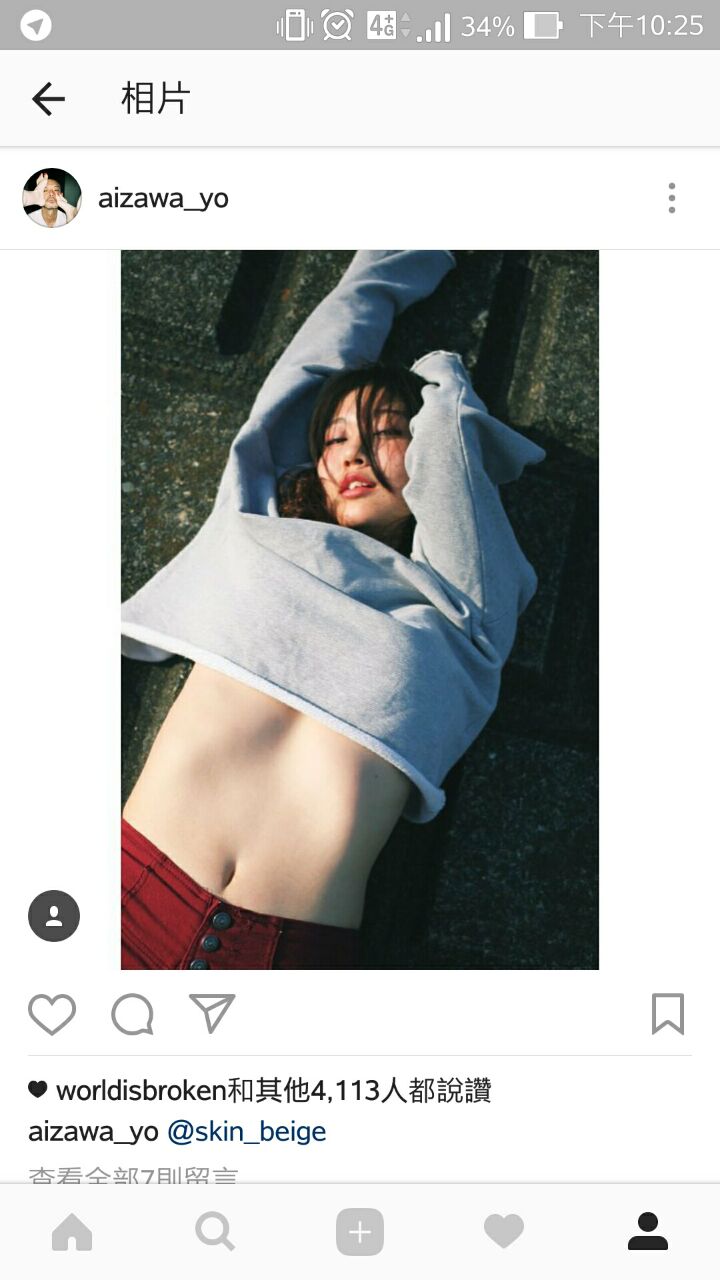Viewport: 720px width, 1280px height.
Task: Go back using the arrow
Action: point(48,98)
